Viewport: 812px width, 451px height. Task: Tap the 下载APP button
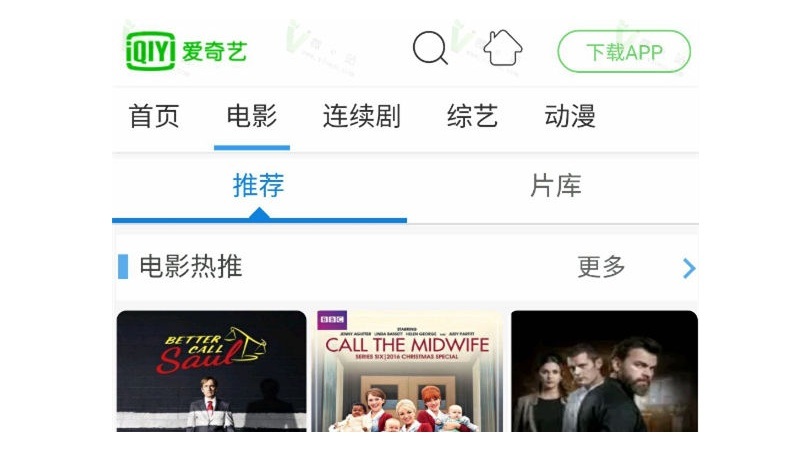pos(624,52)
